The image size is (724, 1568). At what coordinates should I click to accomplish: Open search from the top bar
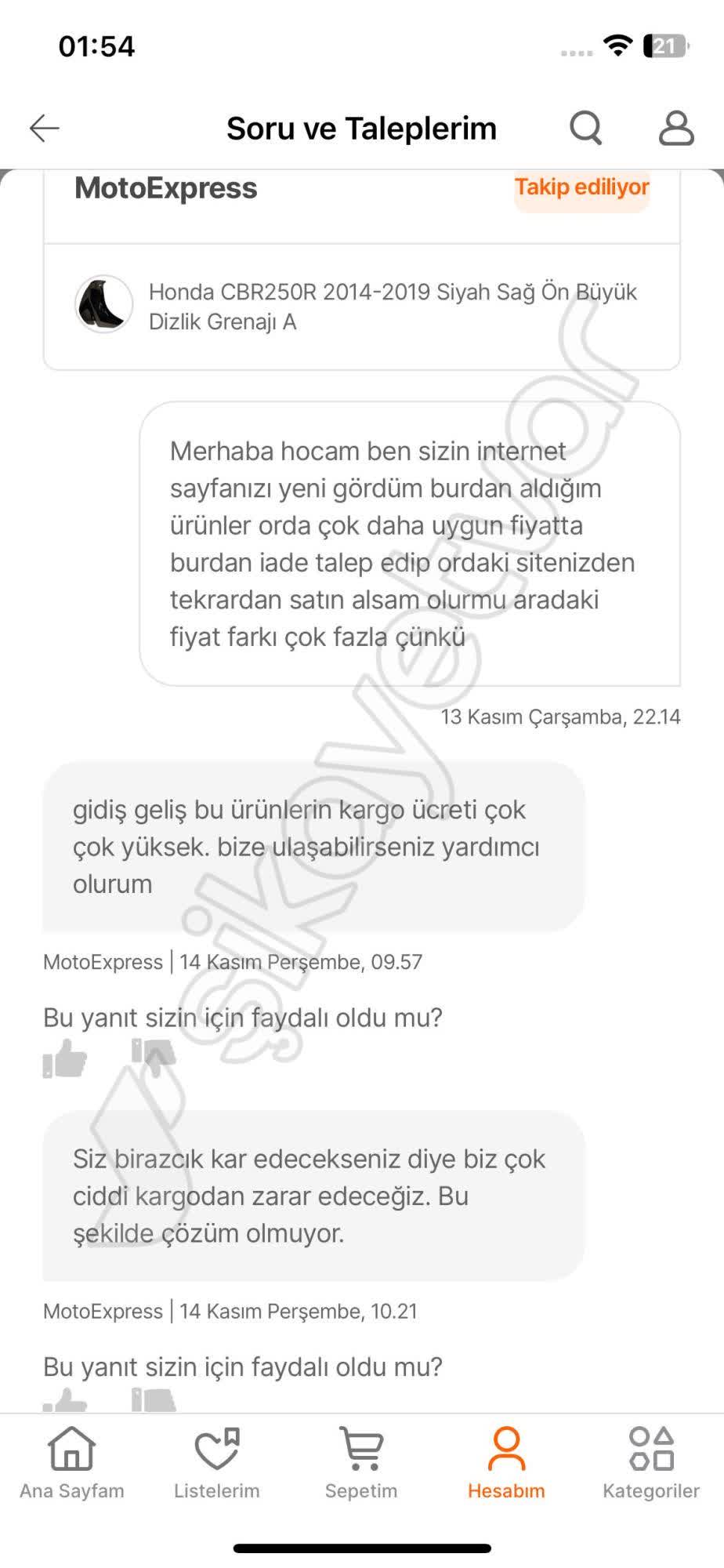pos(585,128)
